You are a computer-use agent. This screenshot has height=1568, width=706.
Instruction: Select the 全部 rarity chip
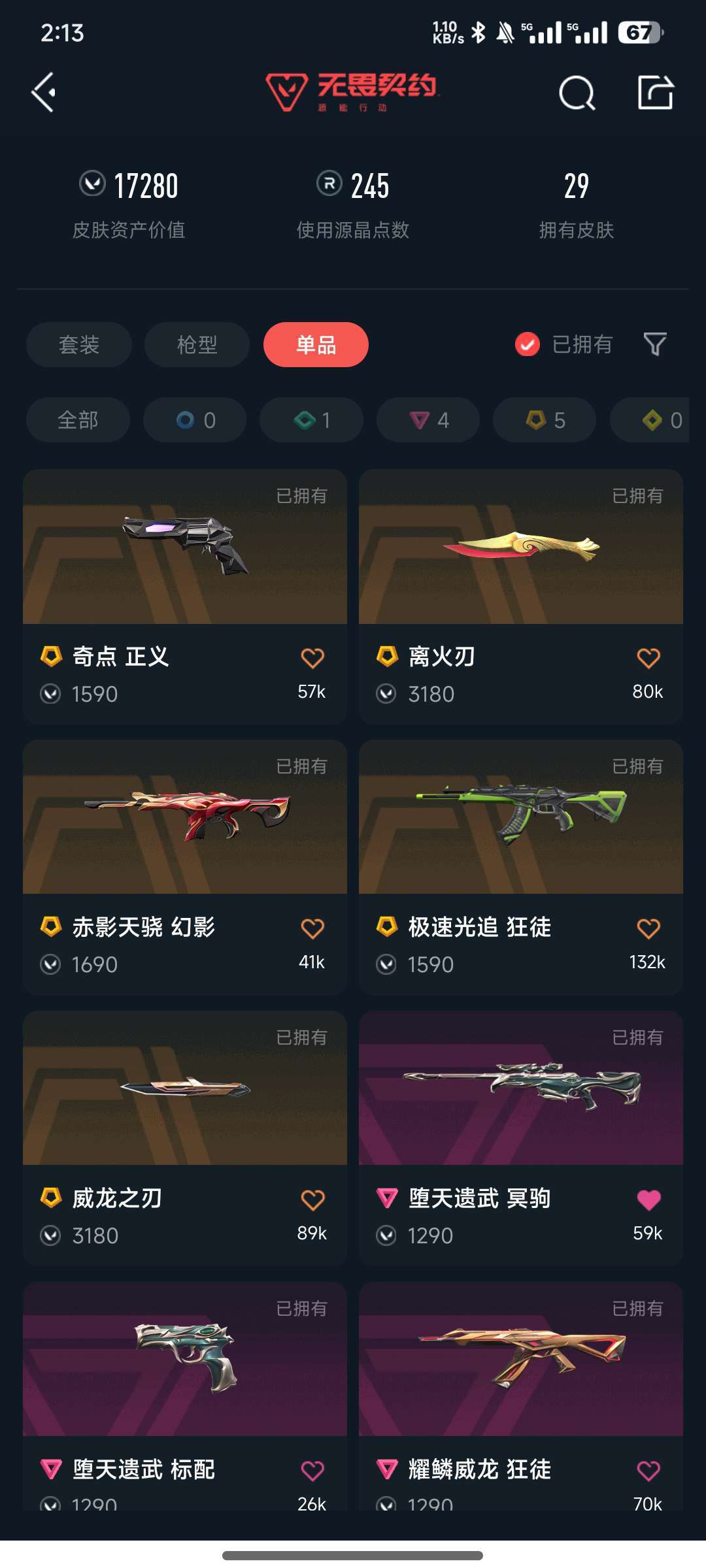click(78, 420)
